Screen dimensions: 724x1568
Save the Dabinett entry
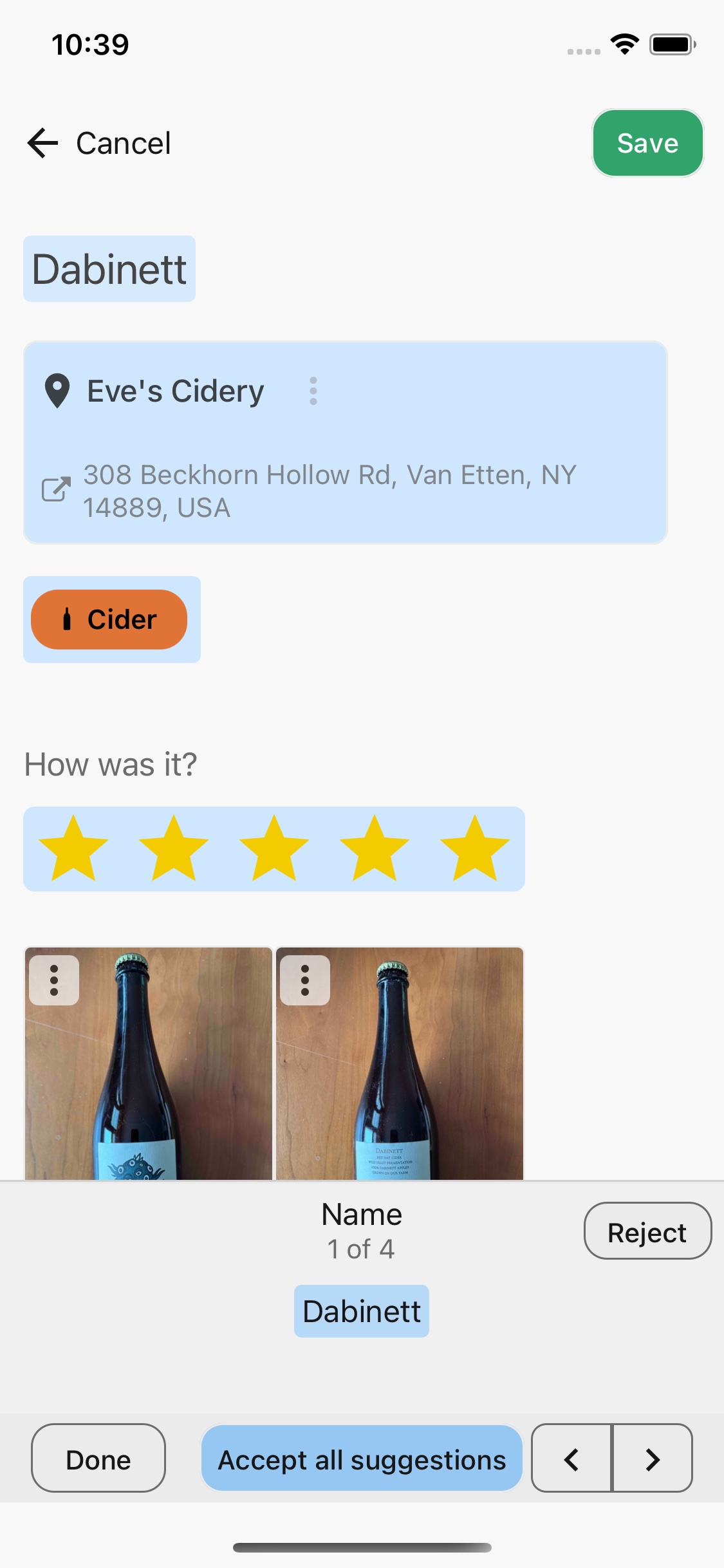point(647,143)
